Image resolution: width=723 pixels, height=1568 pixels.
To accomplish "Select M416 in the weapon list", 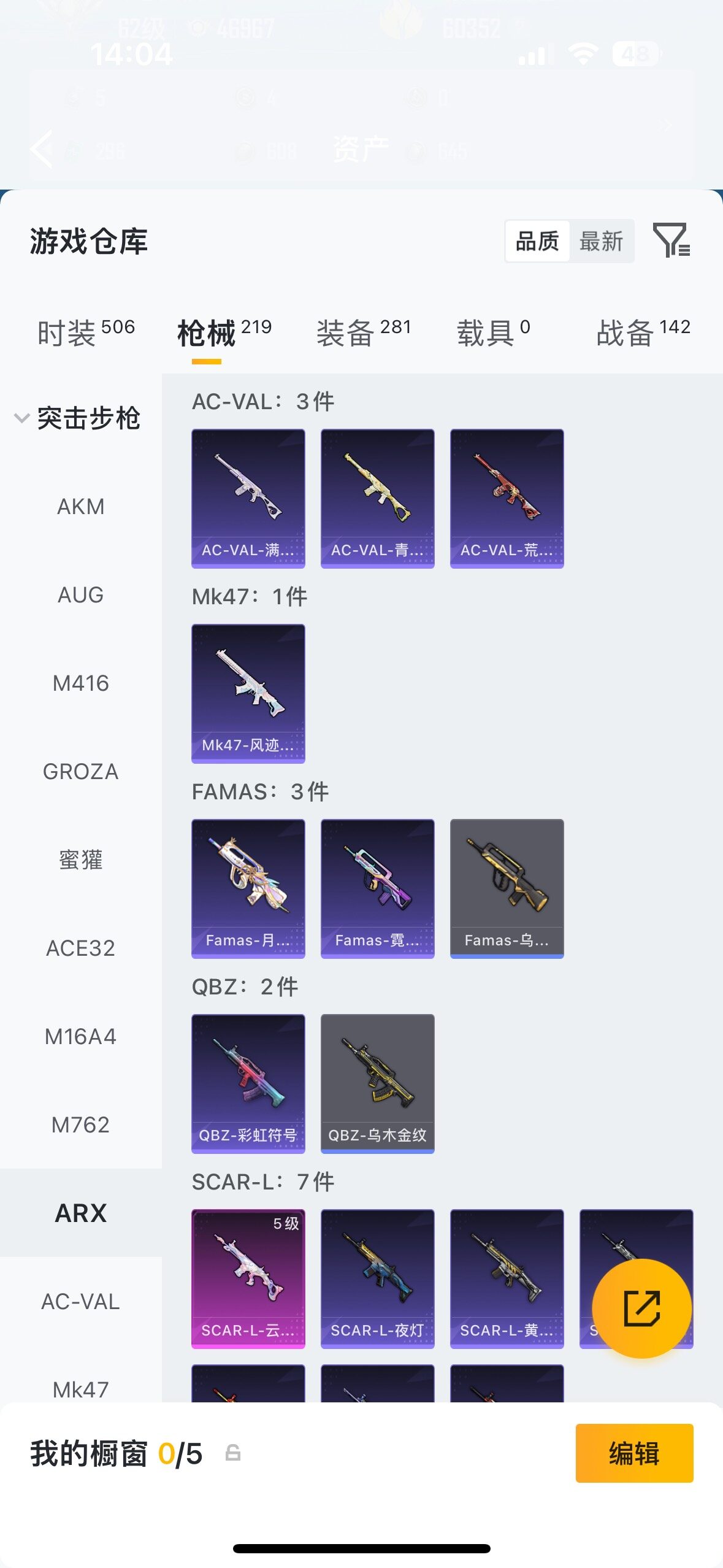I will pyautogui.click(x=81, y=683).
